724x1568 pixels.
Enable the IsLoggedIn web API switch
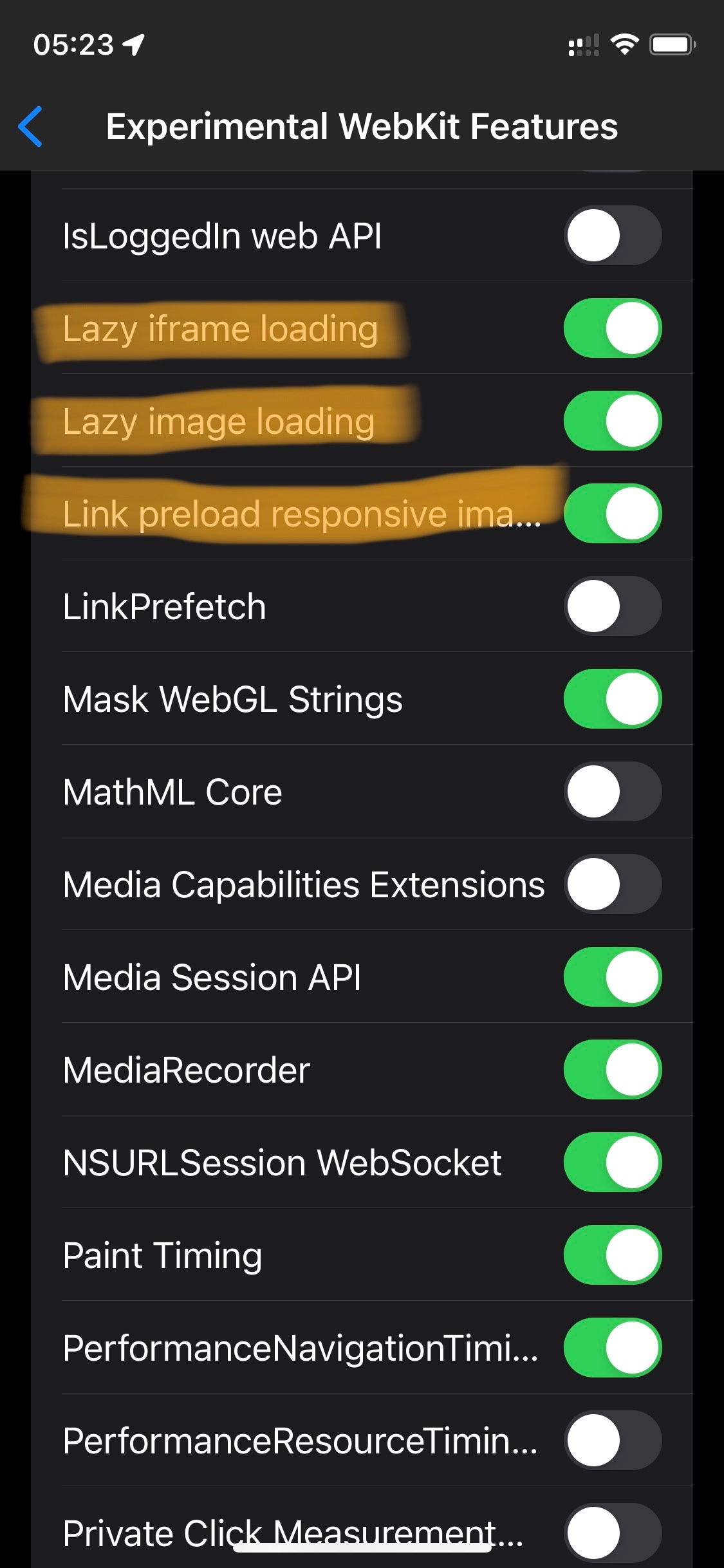(x=613, y=236)
